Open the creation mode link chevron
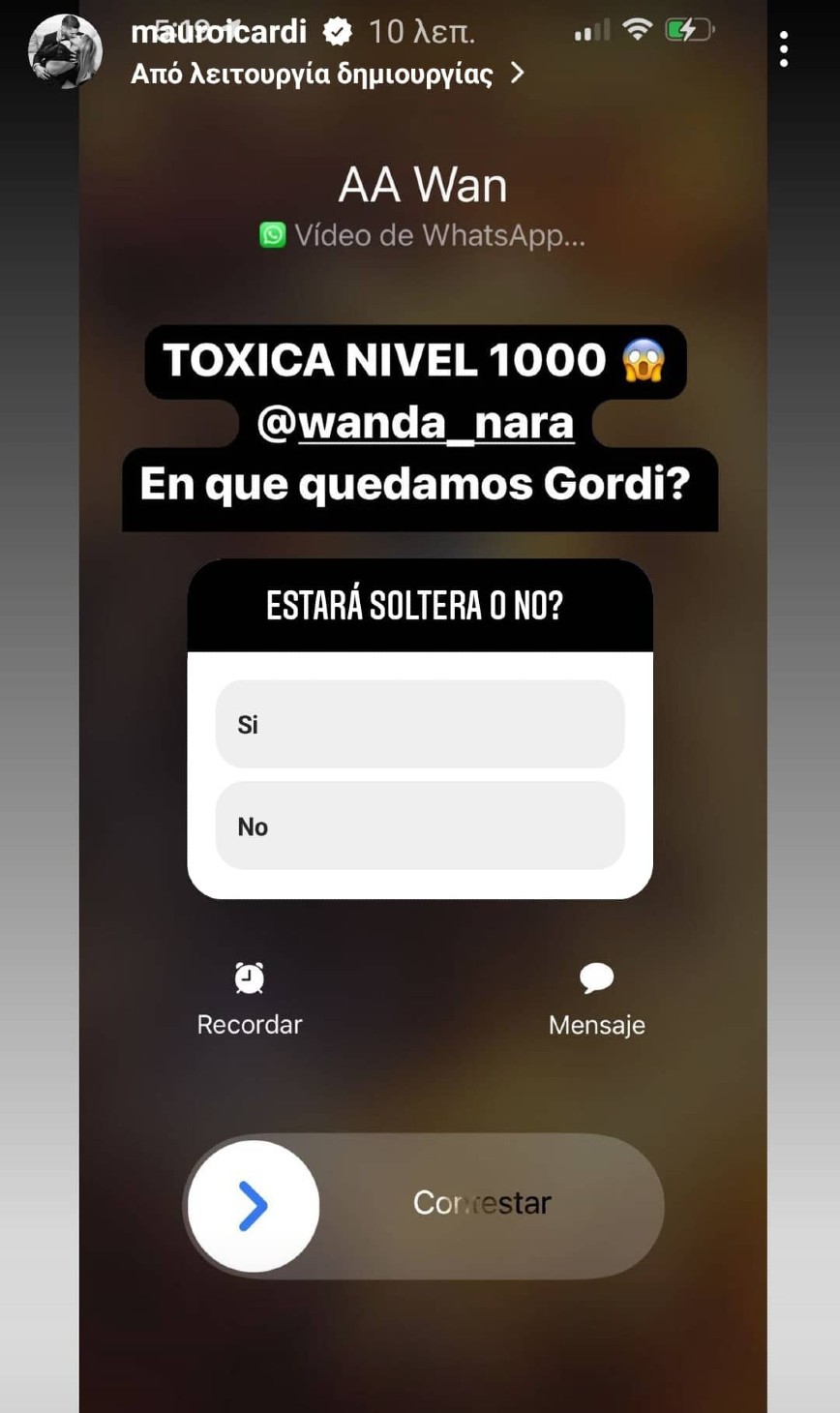 point(518,74)
